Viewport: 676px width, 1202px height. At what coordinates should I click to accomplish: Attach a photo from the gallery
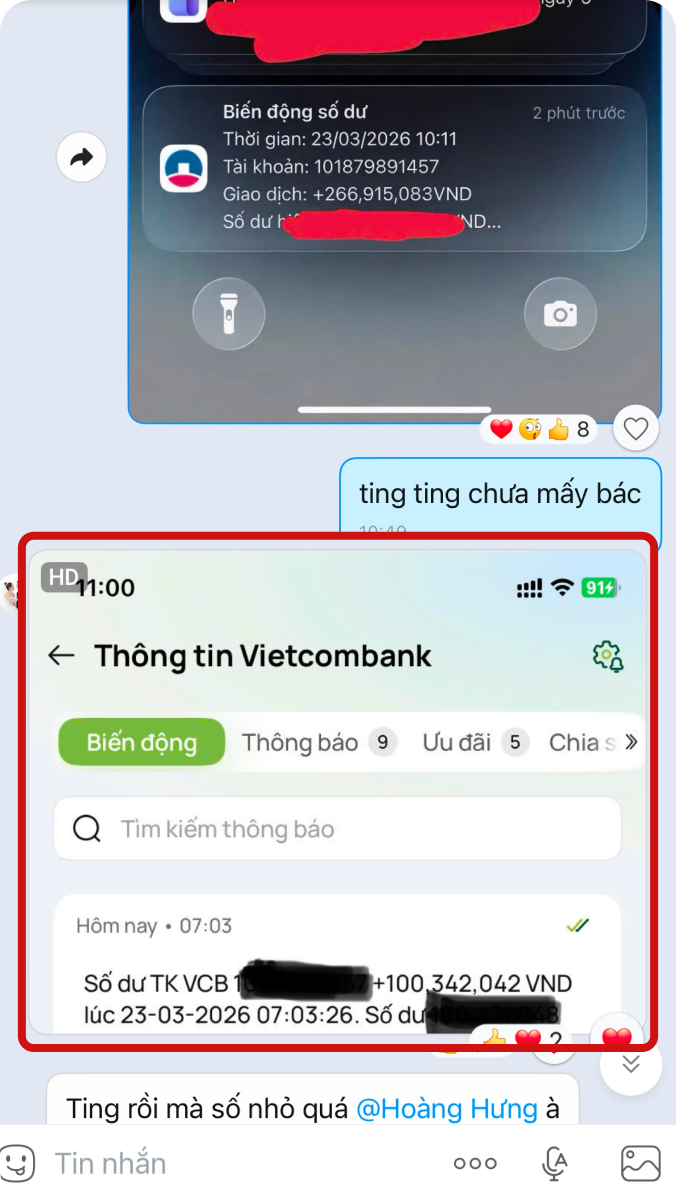pos(640,1163)
